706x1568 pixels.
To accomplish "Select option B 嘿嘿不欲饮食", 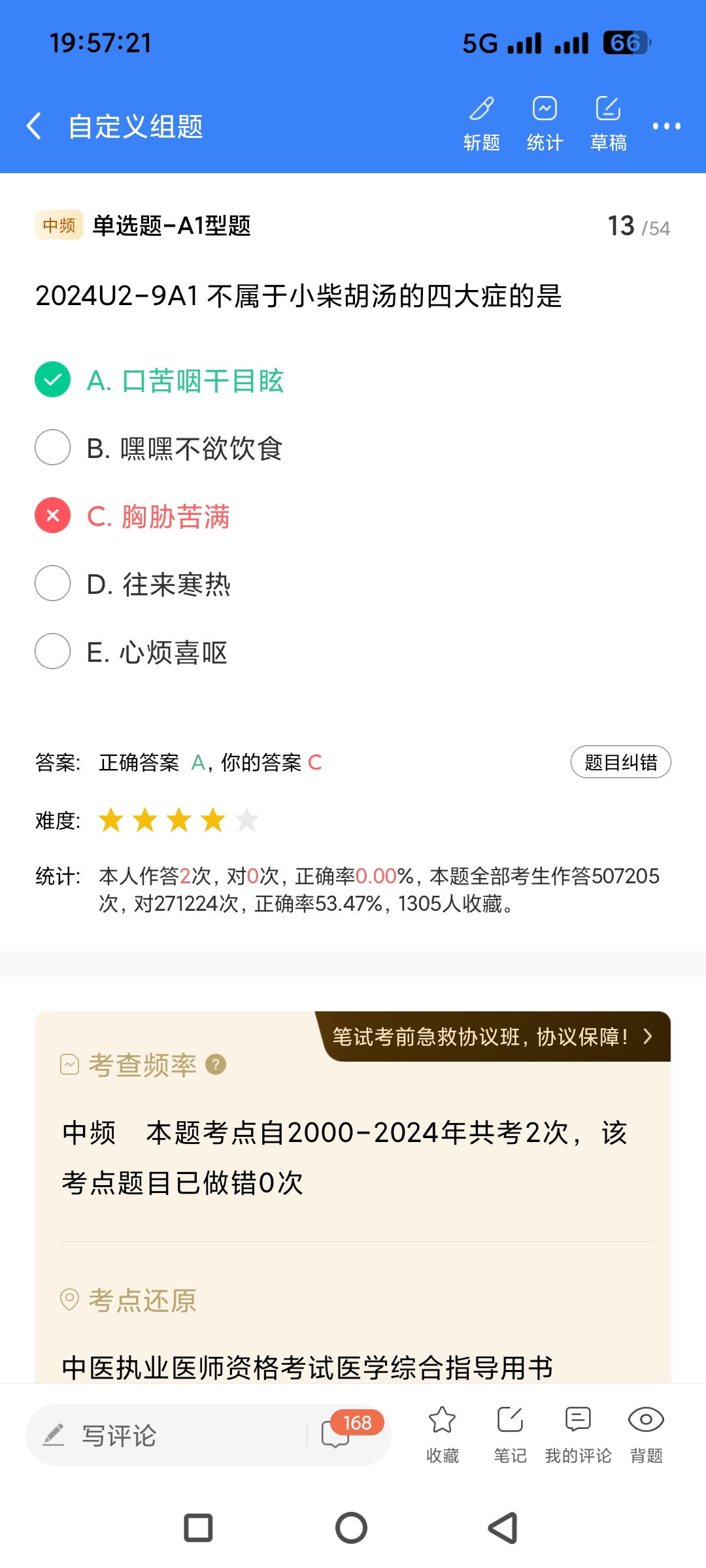I will coord(184,448).
